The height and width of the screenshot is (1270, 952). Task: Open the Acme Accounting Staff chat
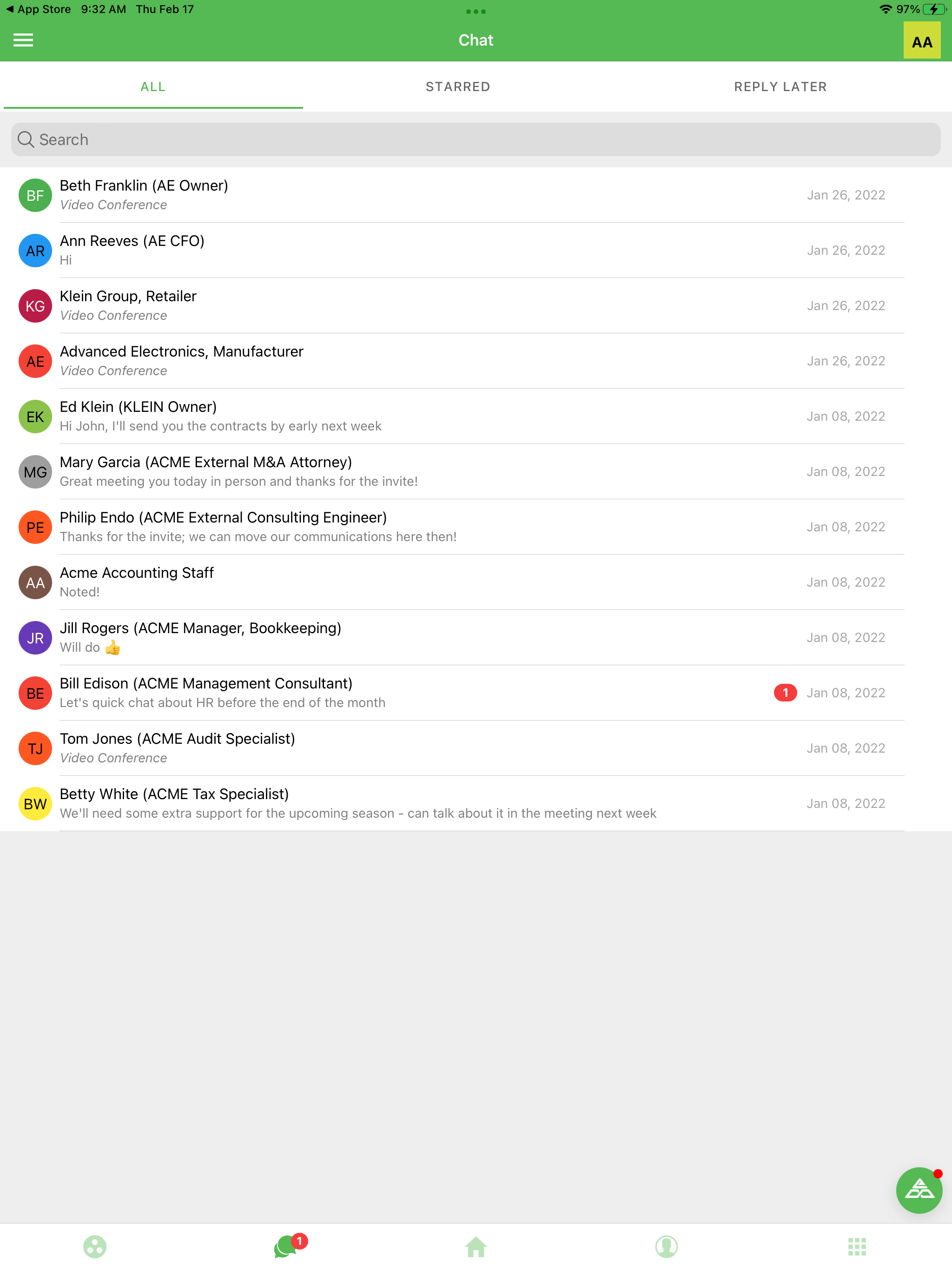(x=402, y=582)
